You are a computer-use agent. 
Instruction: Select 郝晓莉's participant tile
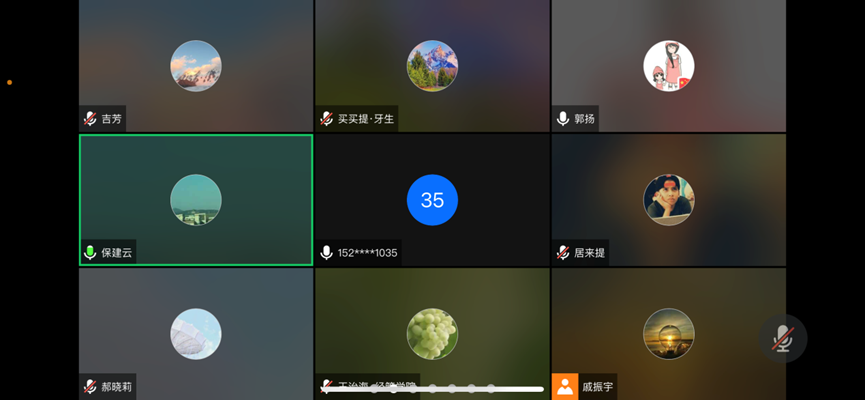(x=196, y=333)
